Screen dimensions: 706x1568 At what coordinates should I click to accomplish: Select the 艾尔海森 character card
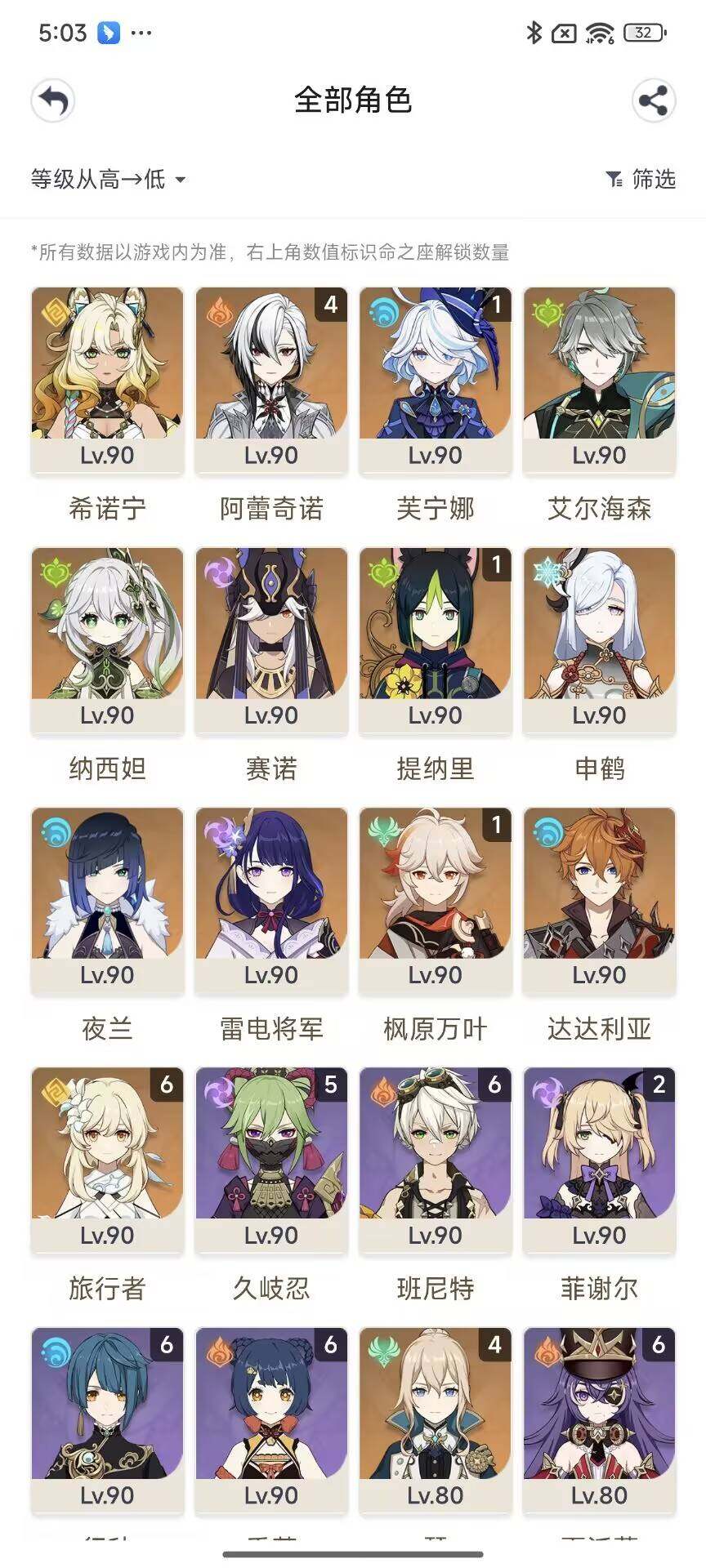click(x=599, y=380)
